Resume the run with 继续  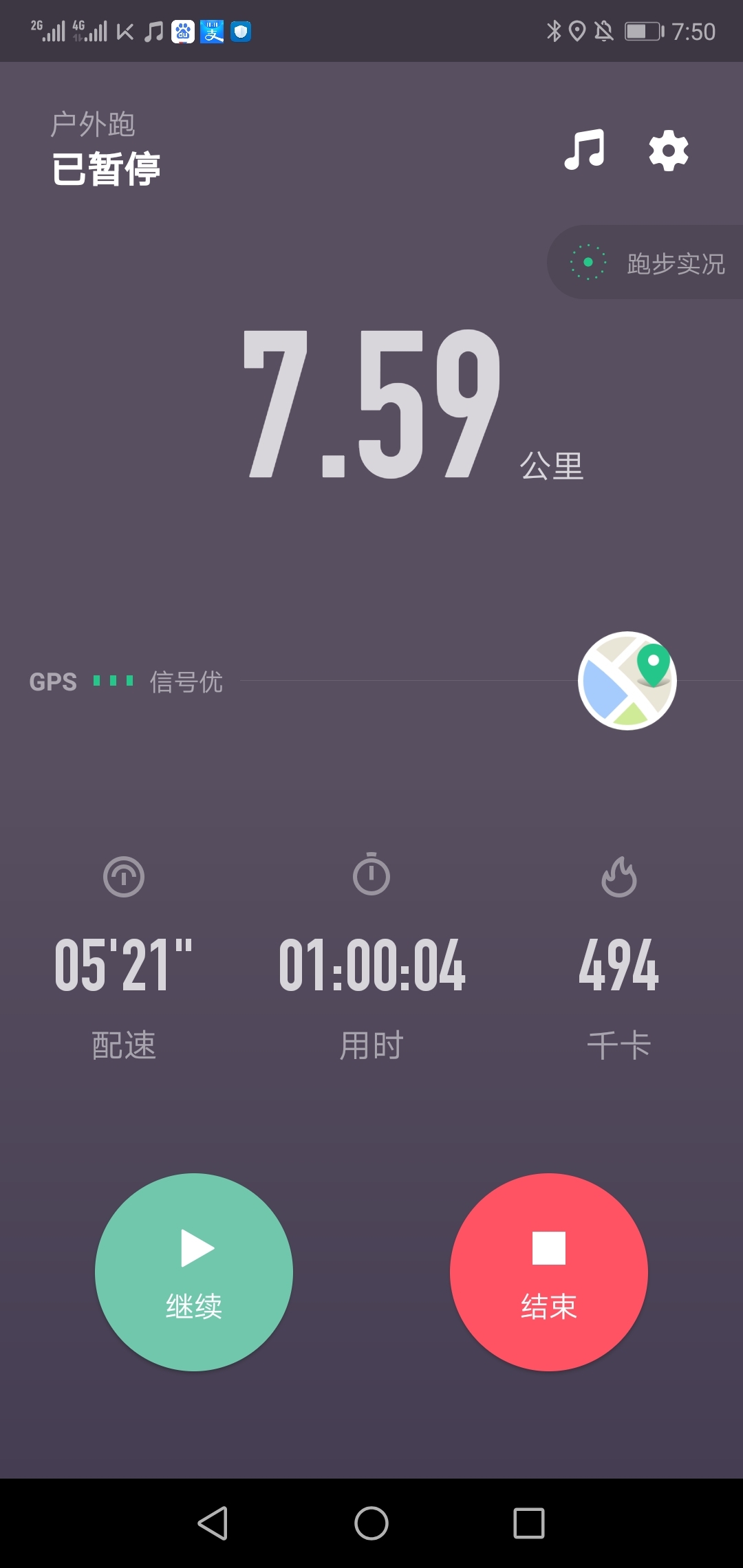194,1272
